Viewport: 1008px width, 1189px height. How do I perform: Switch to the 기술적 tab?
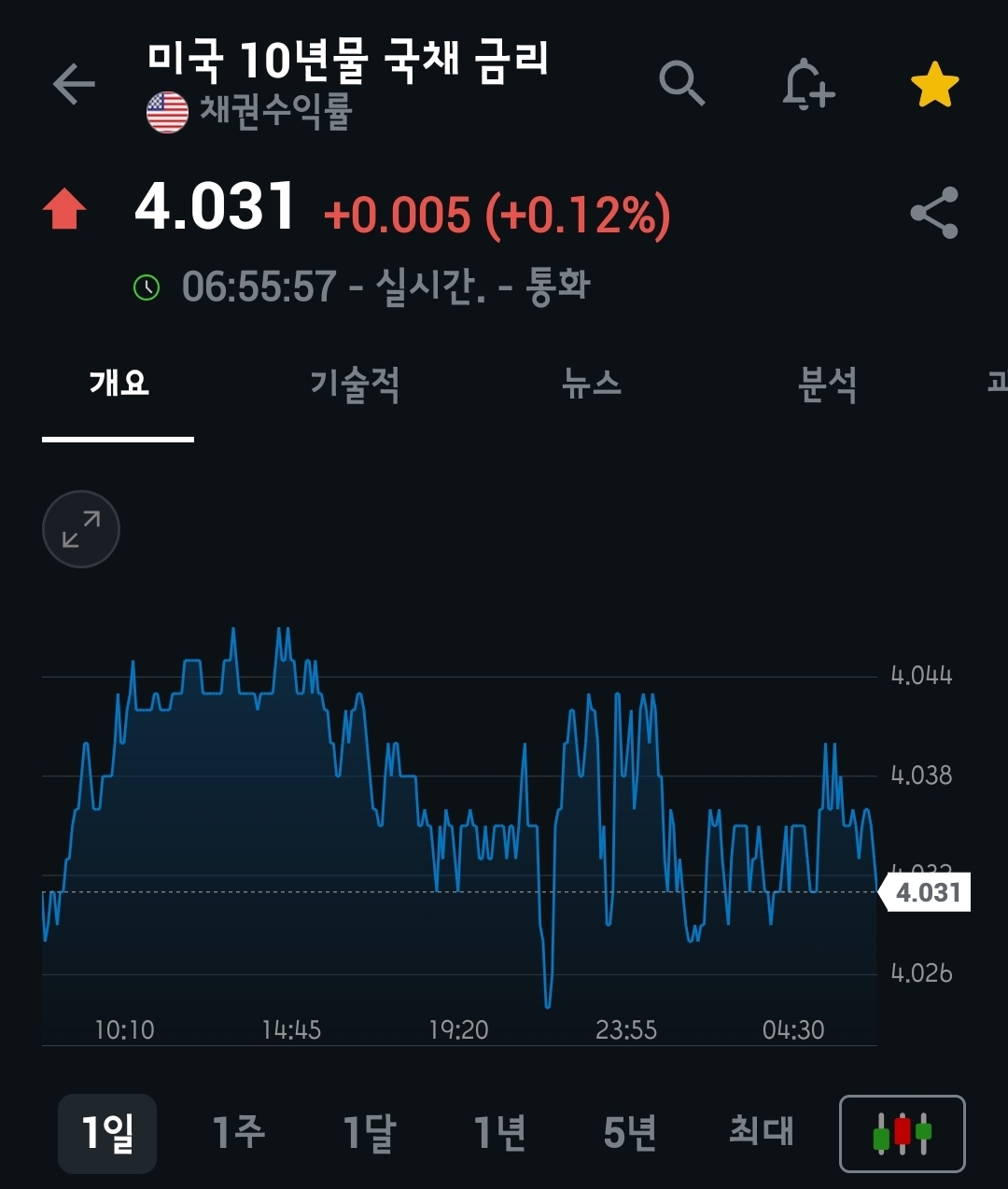point(355,384)
